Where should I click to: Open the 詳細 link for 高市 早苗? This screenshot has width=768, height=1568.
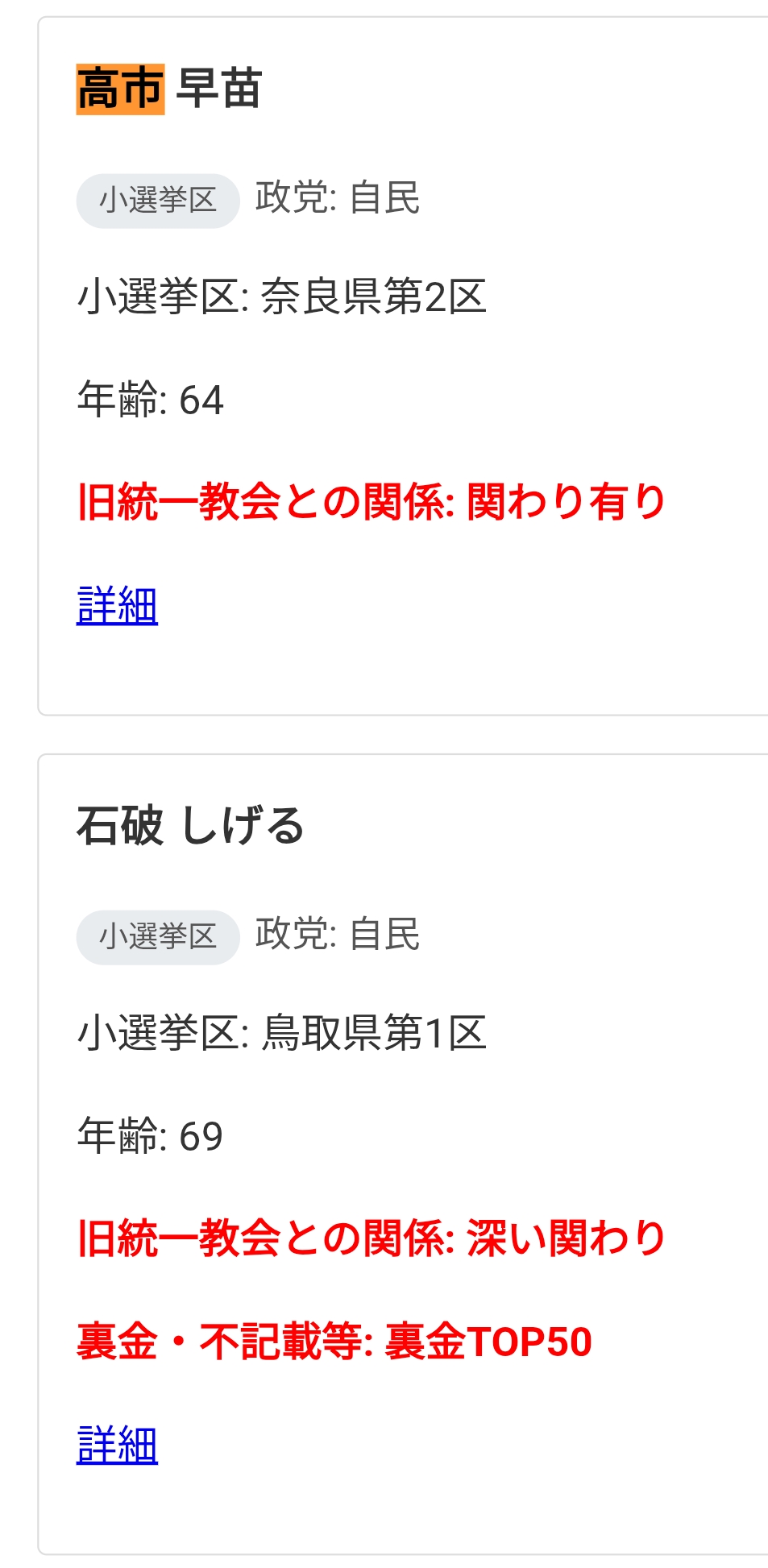pyautogui.click(x=117, y=606)
